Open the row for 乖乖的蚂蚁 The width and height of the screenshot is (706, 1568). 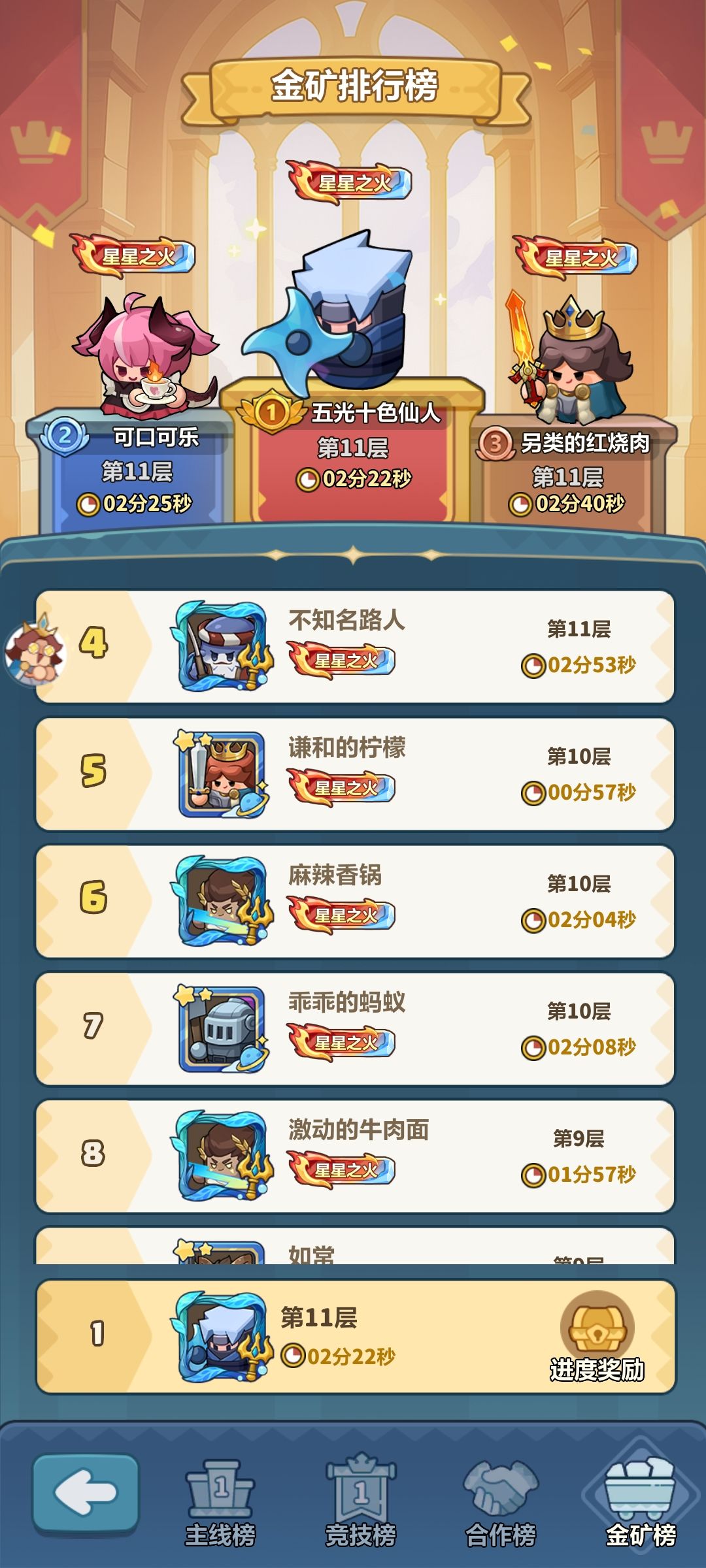click(354, 1029)
